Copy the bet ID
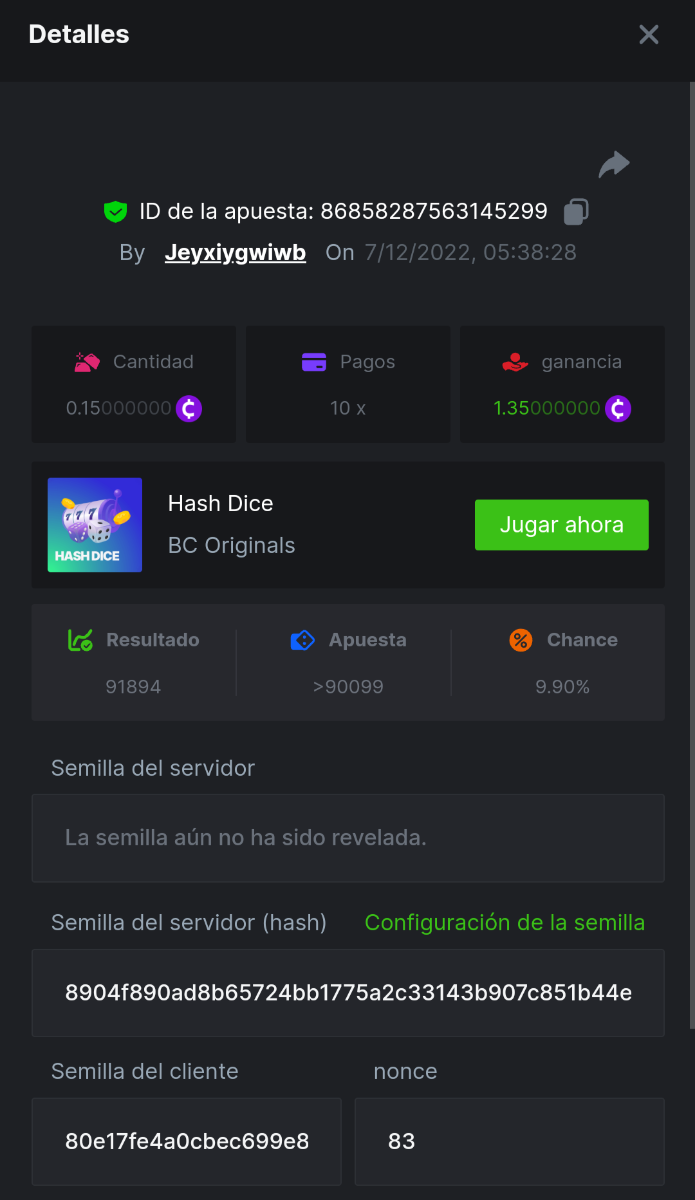 (576, 212)
